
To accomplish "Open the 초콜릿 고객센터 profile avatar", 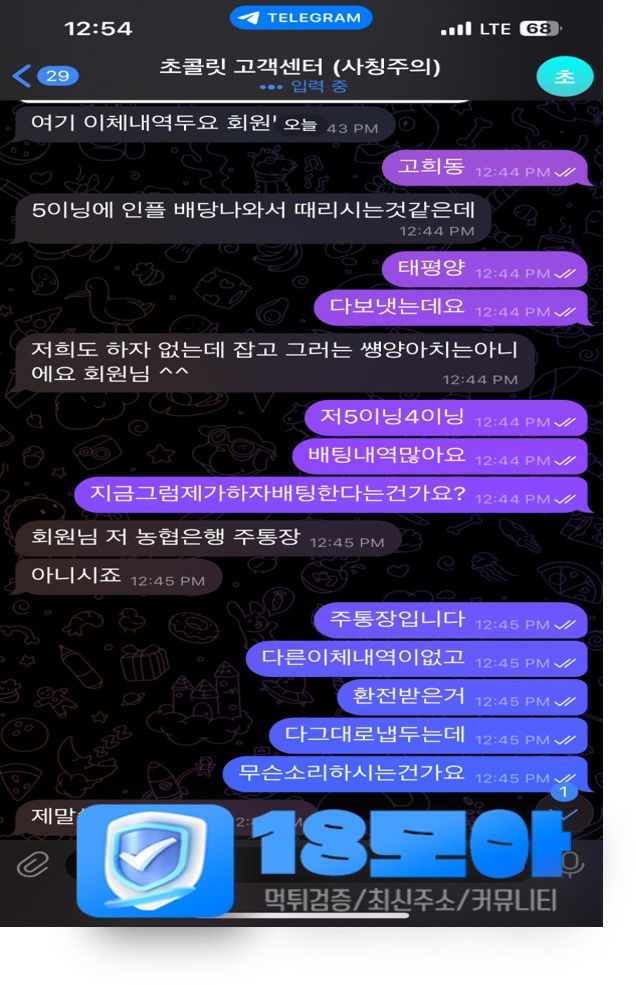I will (x=564, y=77).
